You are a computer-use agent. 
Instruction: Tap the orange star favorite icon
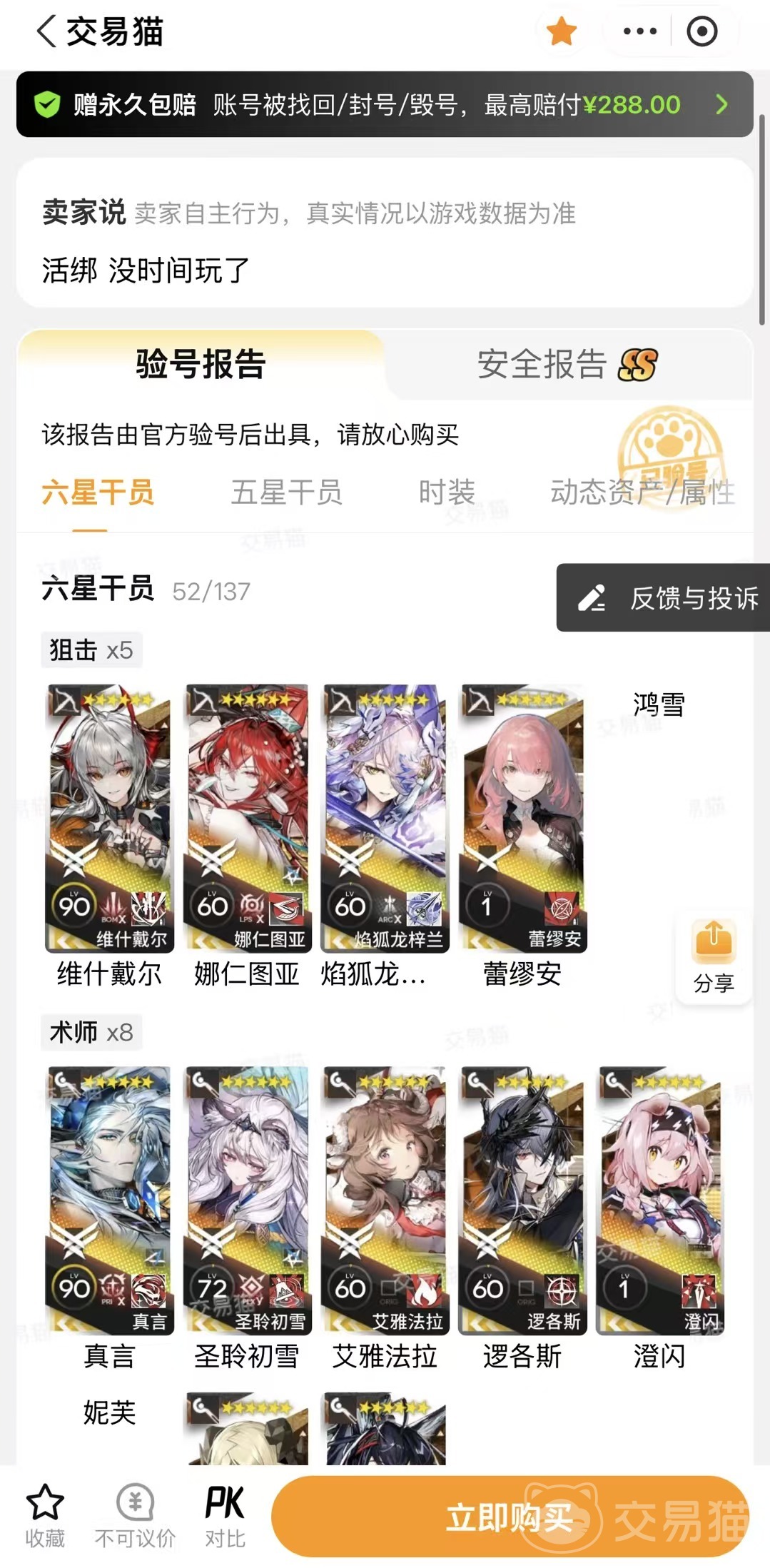[x=562, y=32]
